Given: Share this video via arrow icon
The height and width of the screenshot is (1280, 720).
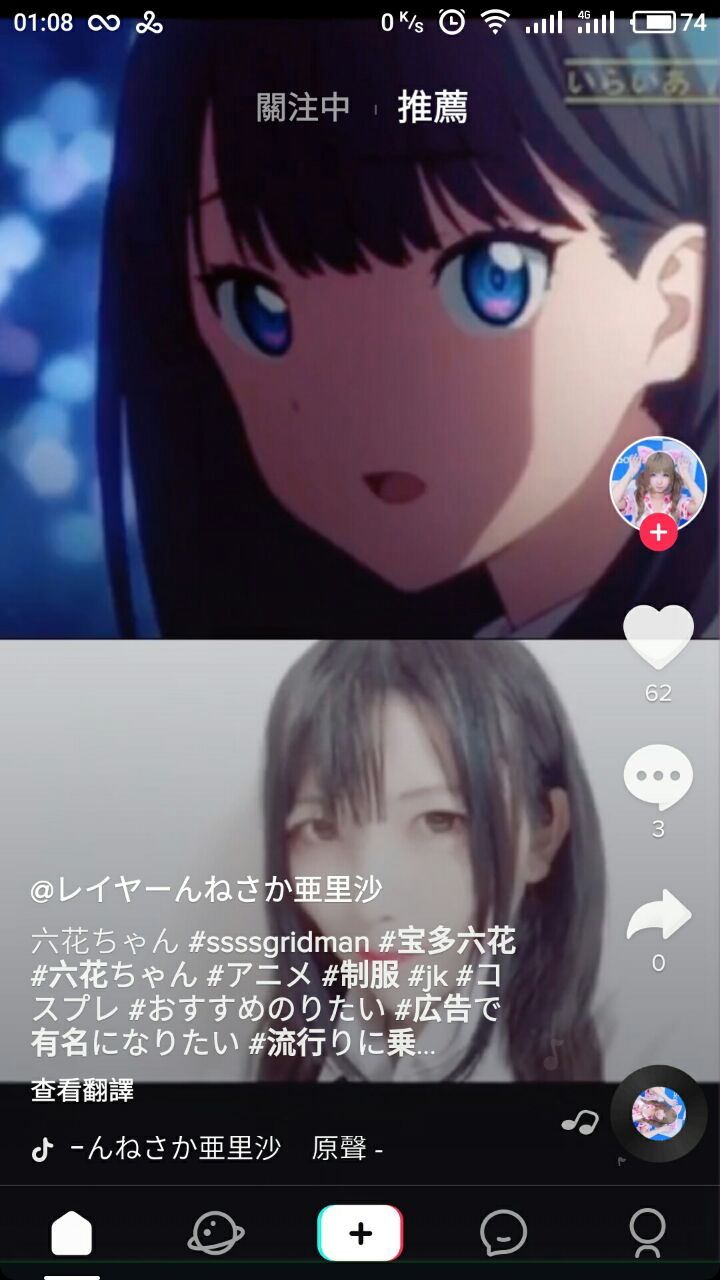Looking at the screenshot, I should click(658, 917).
